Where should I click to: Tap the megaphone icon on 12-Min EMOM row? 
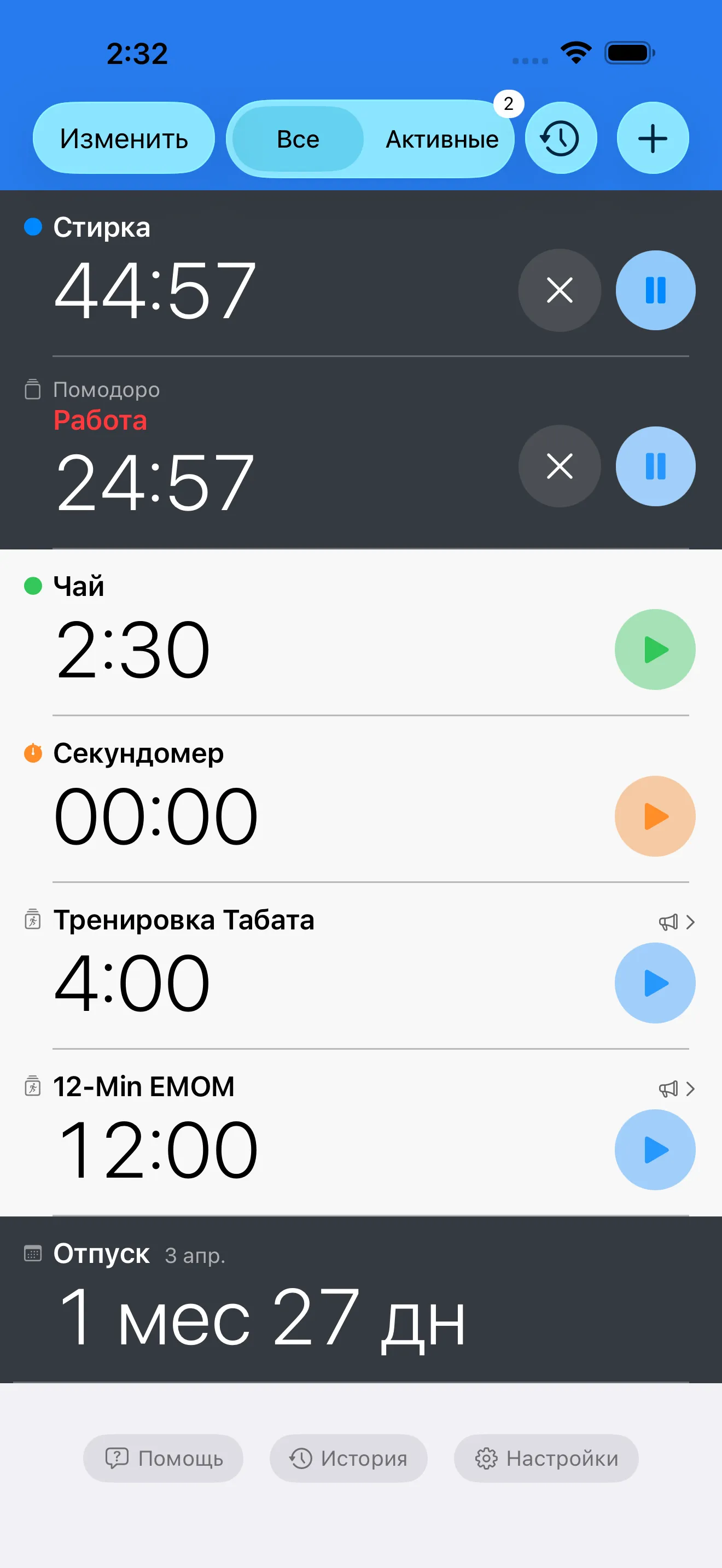[668, 1089]
